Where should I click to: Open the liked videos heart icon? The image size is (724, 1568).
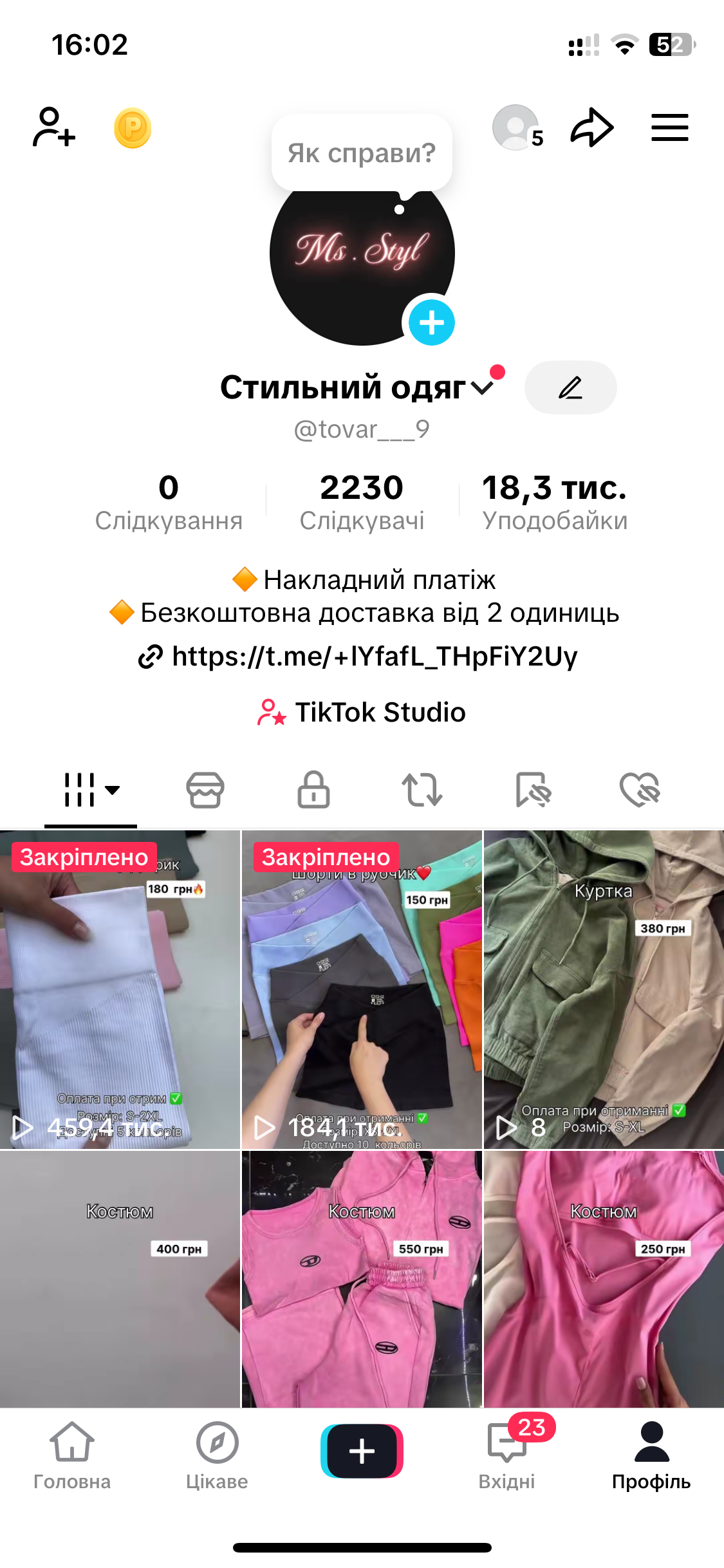639,790
